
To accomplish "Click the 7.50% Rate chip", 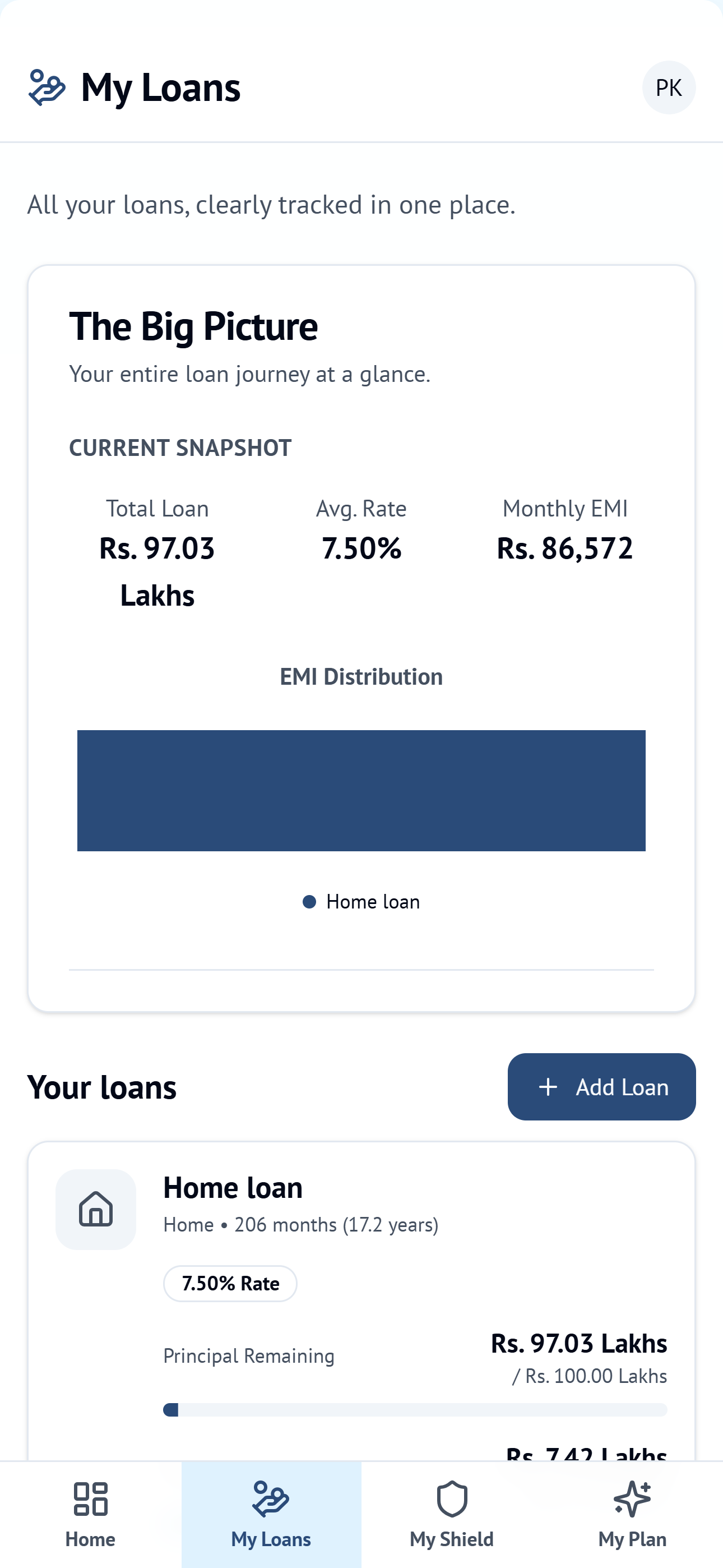I will click(x=230, y=1283).
